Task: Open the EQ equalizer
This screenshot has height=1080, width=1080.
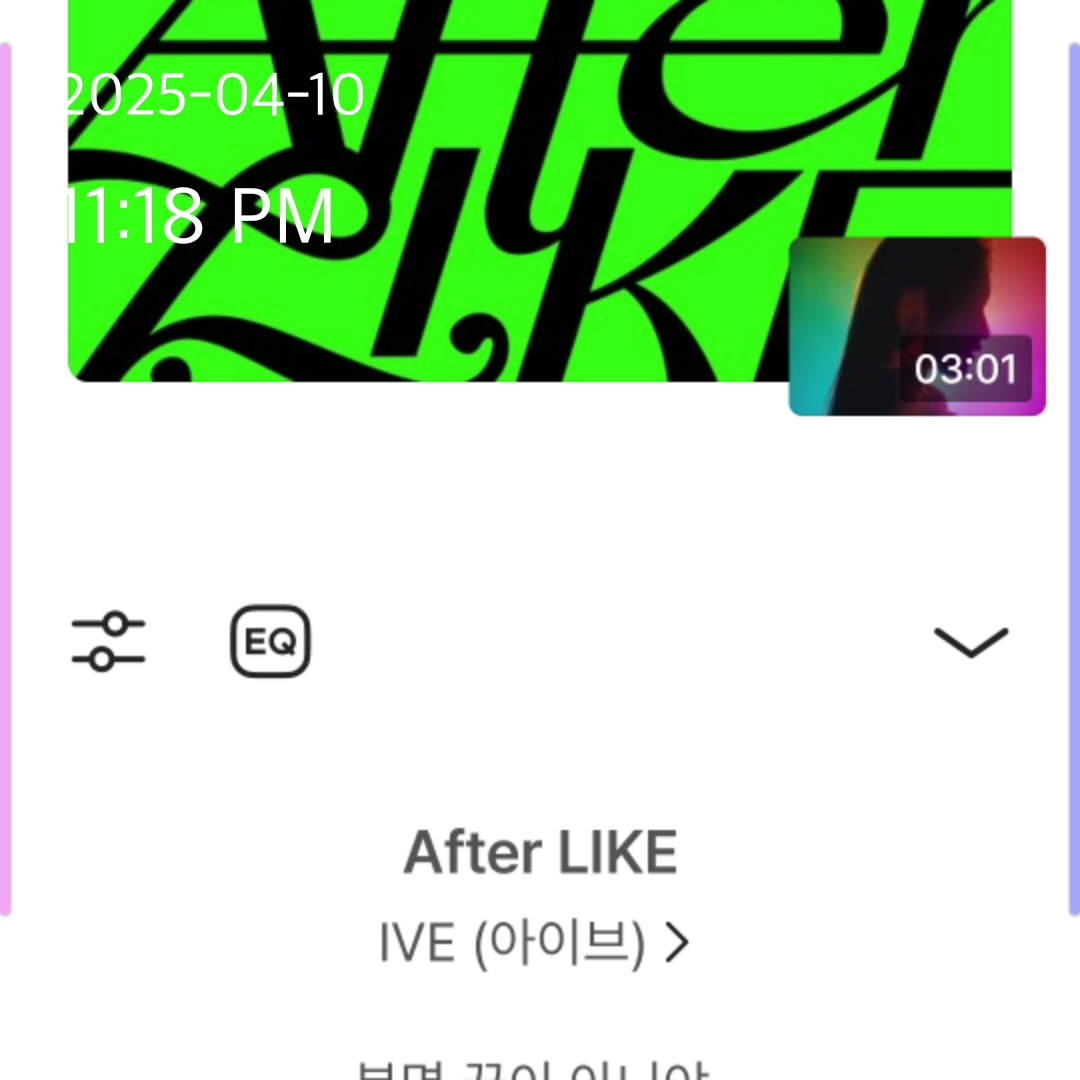Action: pyautogui.click(x=270, y=641)
